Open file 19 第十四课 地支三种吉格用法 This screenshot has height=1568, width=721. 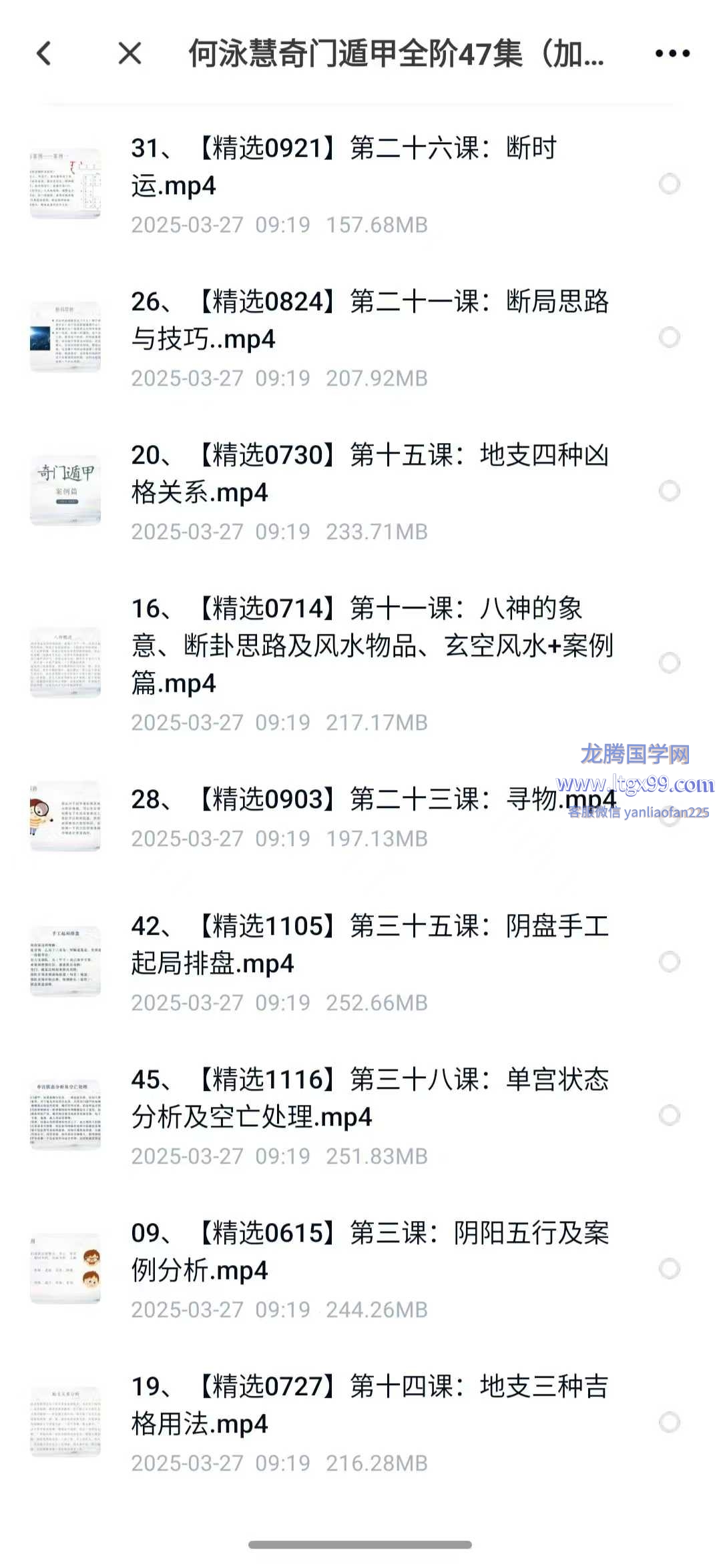tap(369, 1405)
